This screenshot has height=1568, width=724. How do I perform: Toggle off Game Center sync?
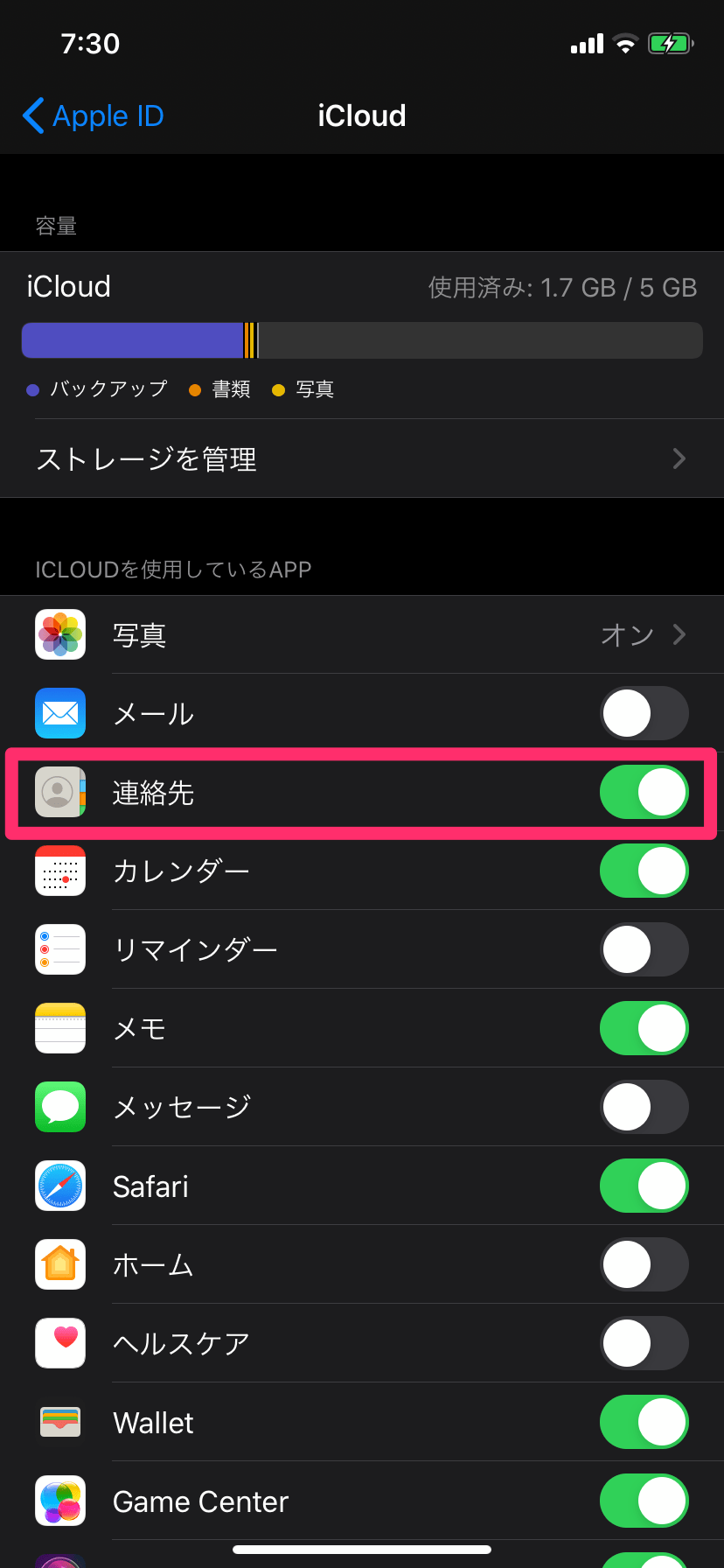[644, 1501]
